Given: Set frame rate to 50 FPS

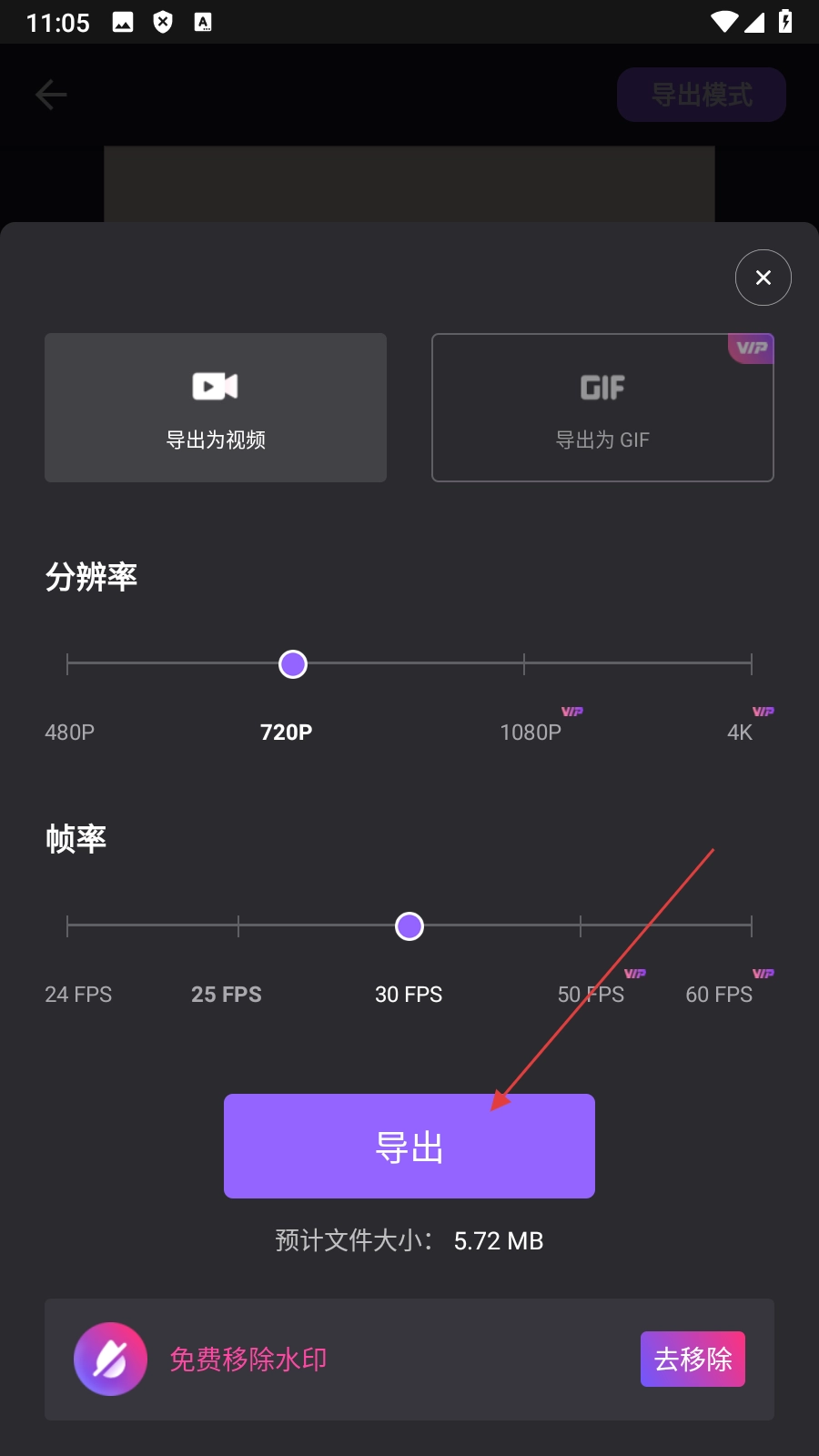Looking at the screenshot, I should click(581, 926).
